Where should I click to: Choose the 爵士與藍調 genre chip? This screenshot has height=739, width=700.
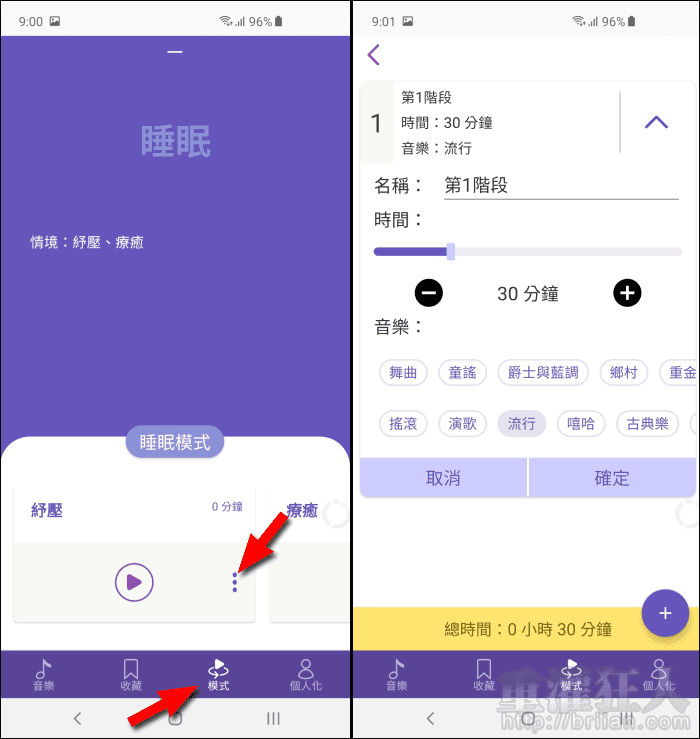coord(542,373)
